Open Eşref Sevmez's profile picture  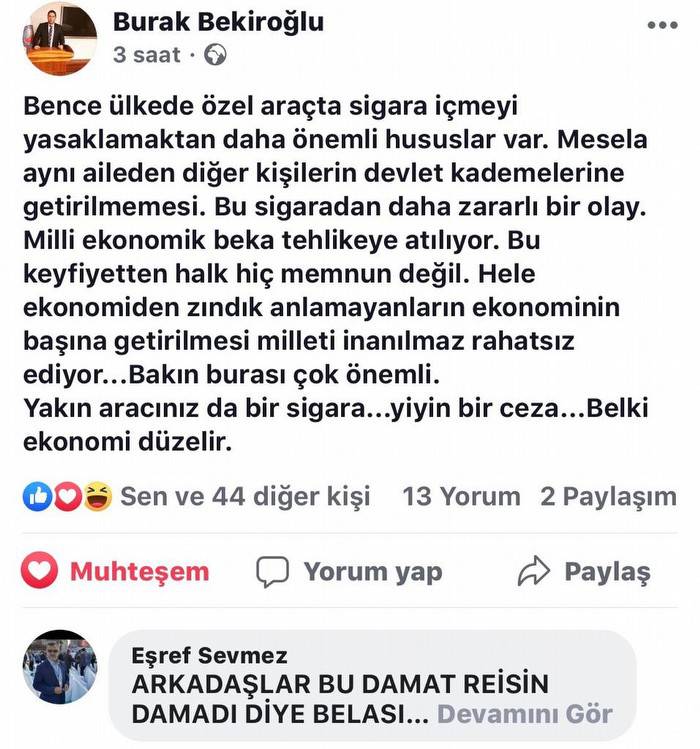pyautogui.click(x=60, y=668)
